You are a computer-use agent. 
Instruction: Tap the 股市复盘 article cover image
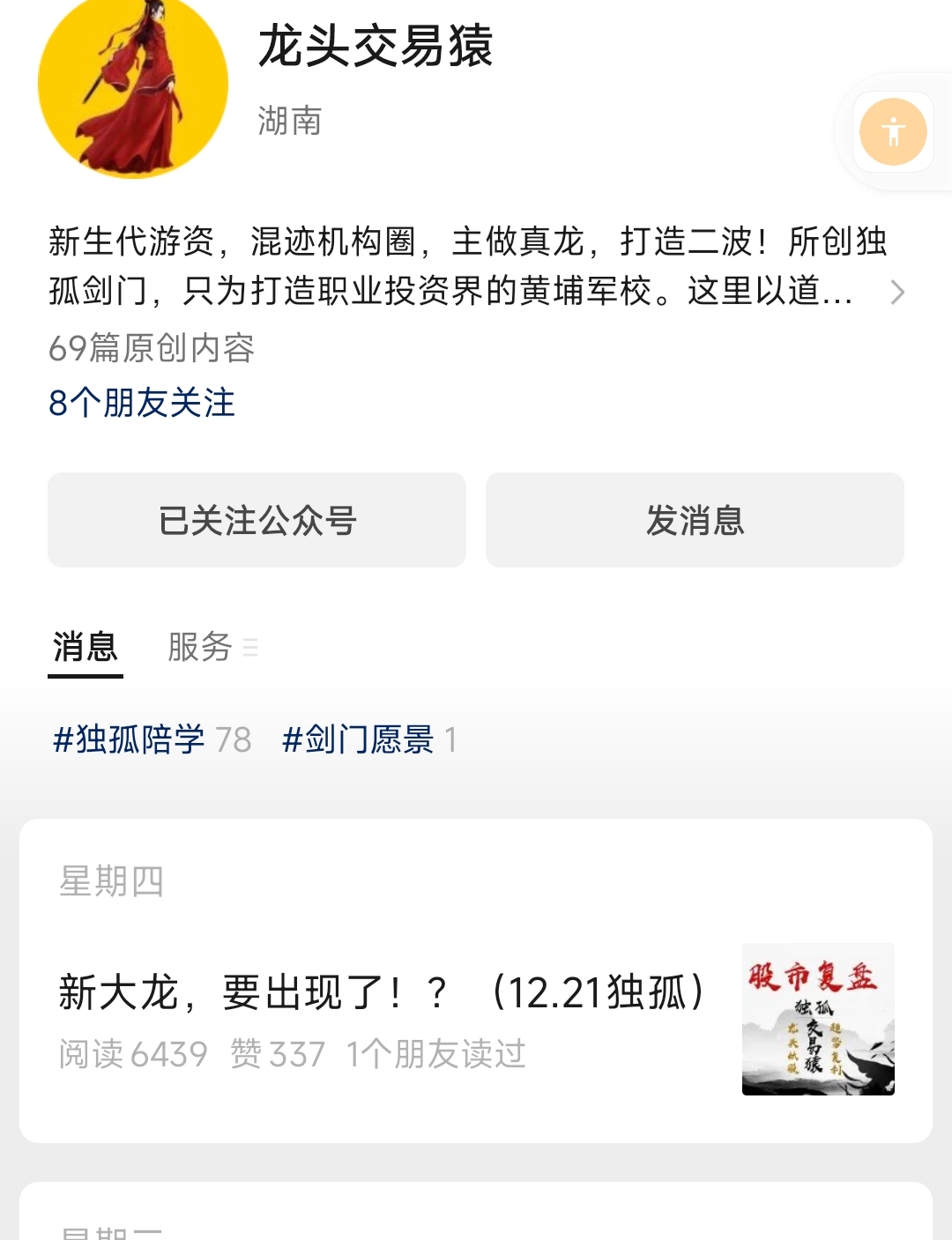coord(818,1019)
